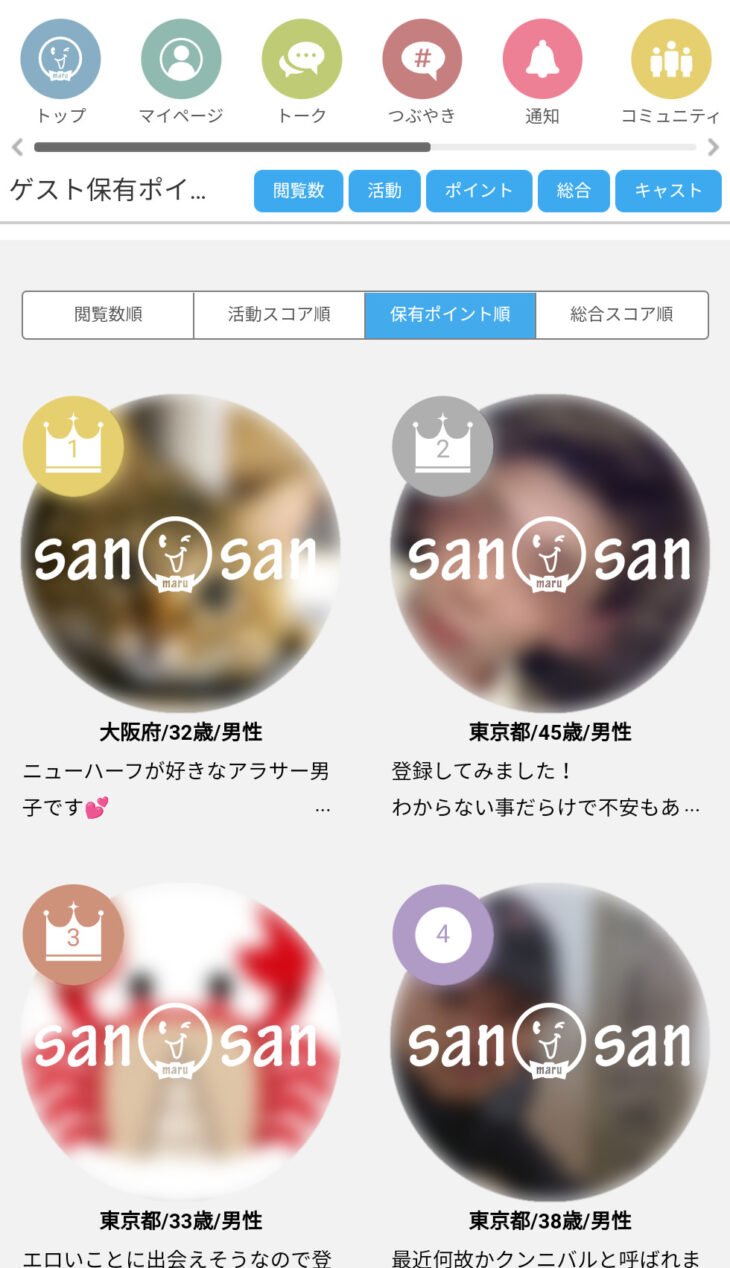The height and width of the screenshot is (1268, 730).
Task: Switch to the 閲覧数順 tab
Action: click(x=108, y=315)
